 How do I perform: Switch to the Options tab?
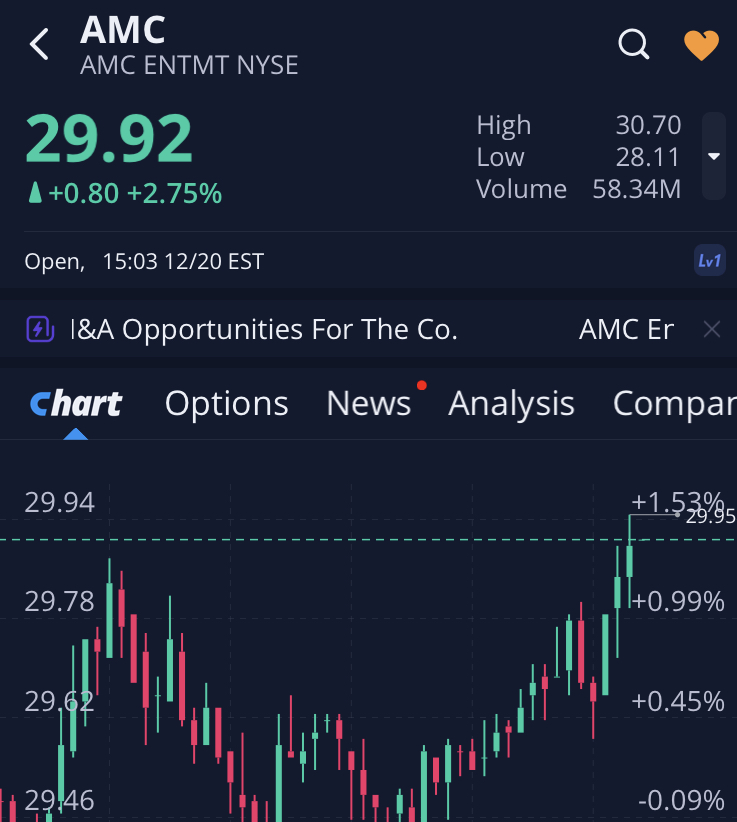point(227,403)
